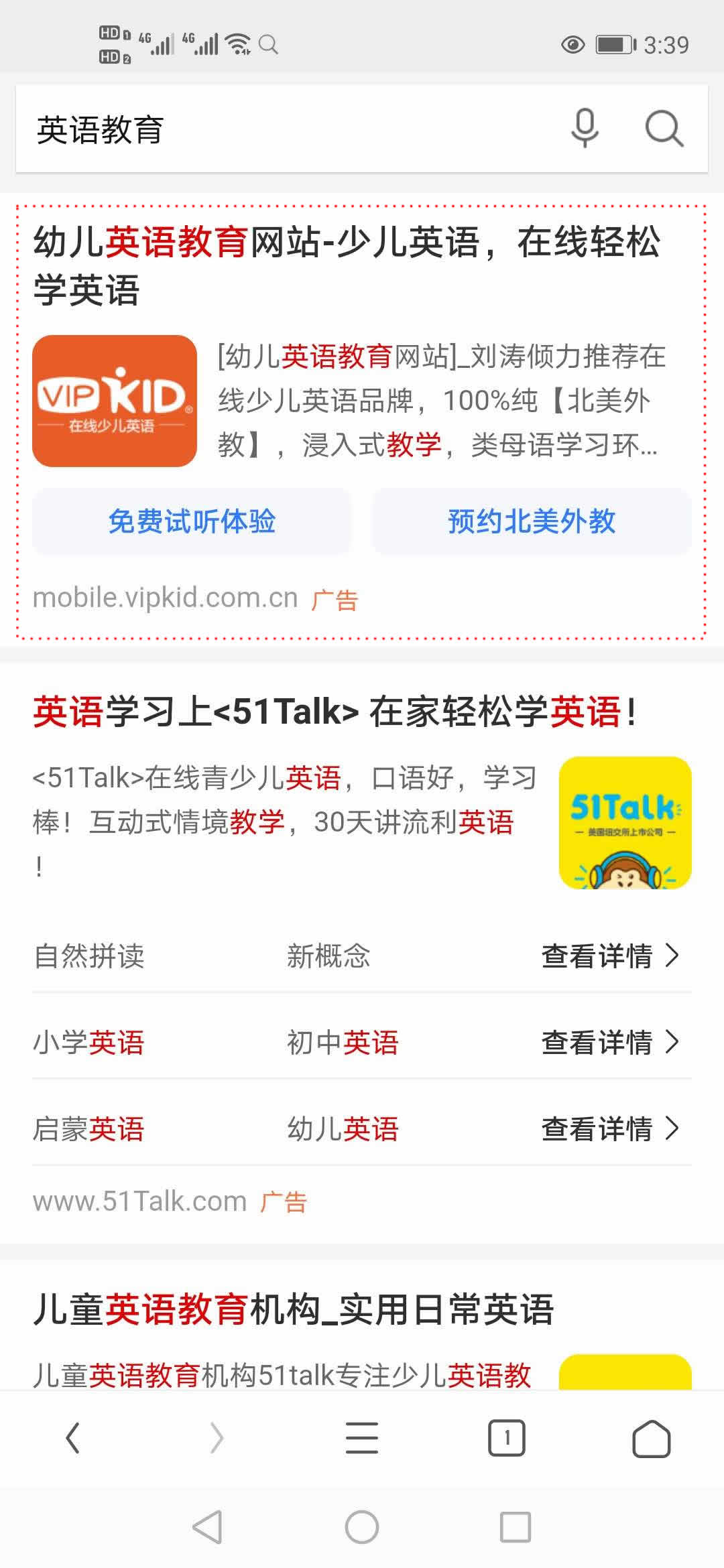View details in the 小学英语 row
Screen dimensions: 724x1568
pyautogui.click(x=609, y=1042)
